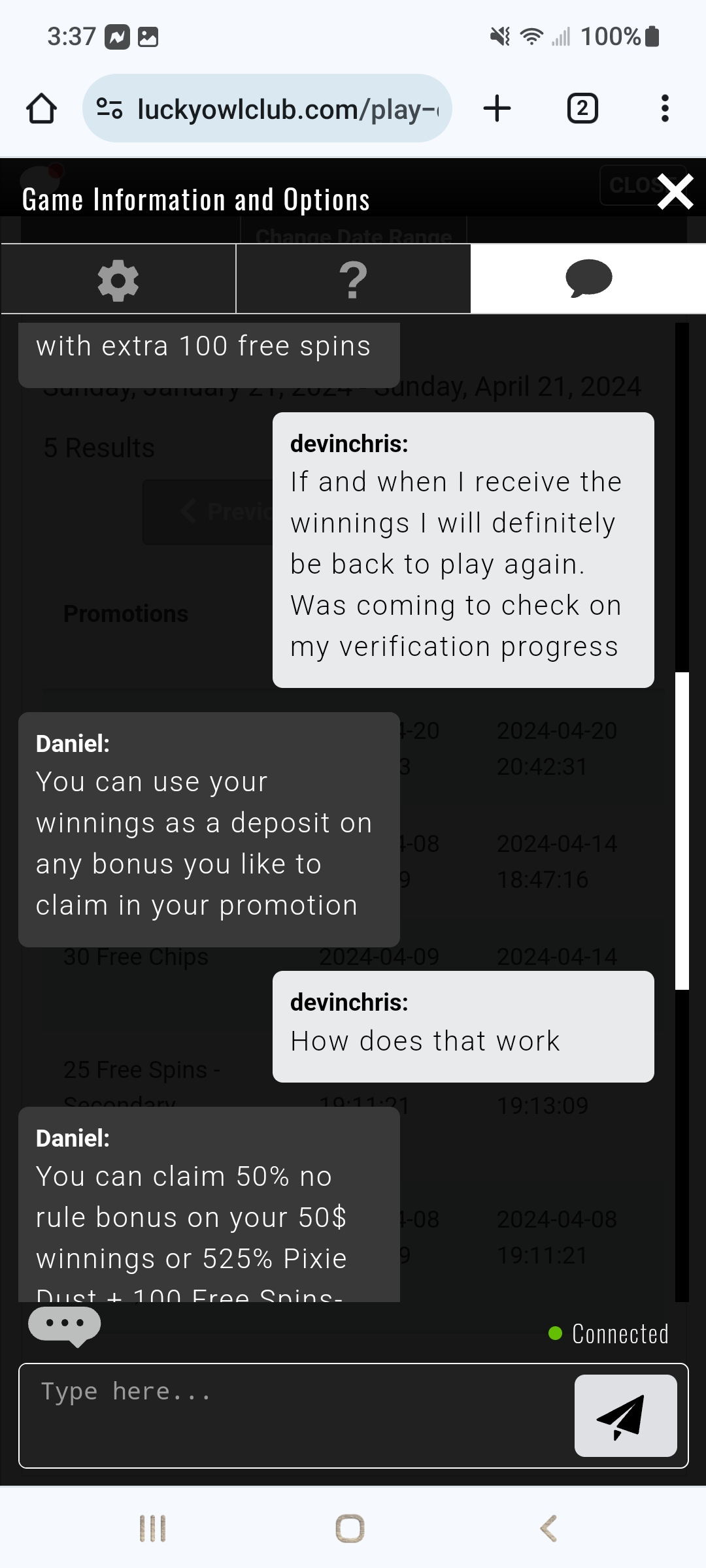Screen dimensions: 706x1568
Task: View the two open tabs
Action: (x=582, y=108)
